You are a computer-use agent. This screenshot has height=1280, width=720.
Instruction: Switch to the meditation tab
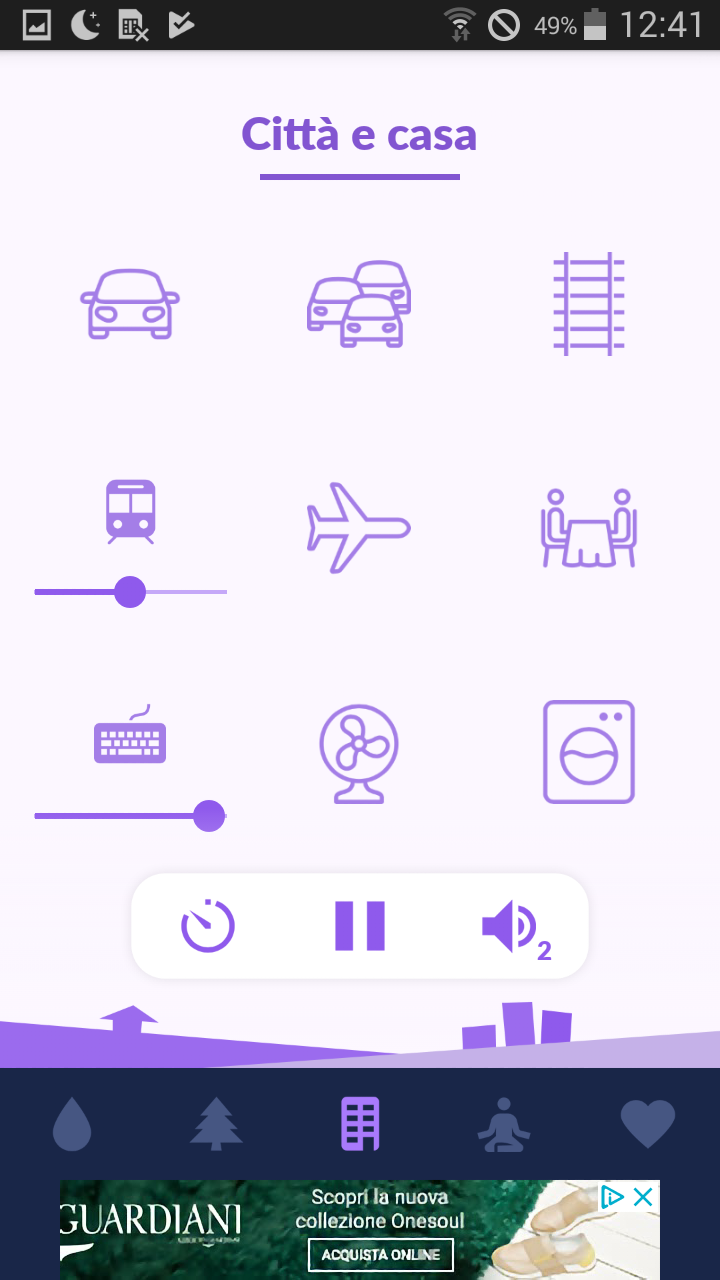click(x=503, y=1124)
